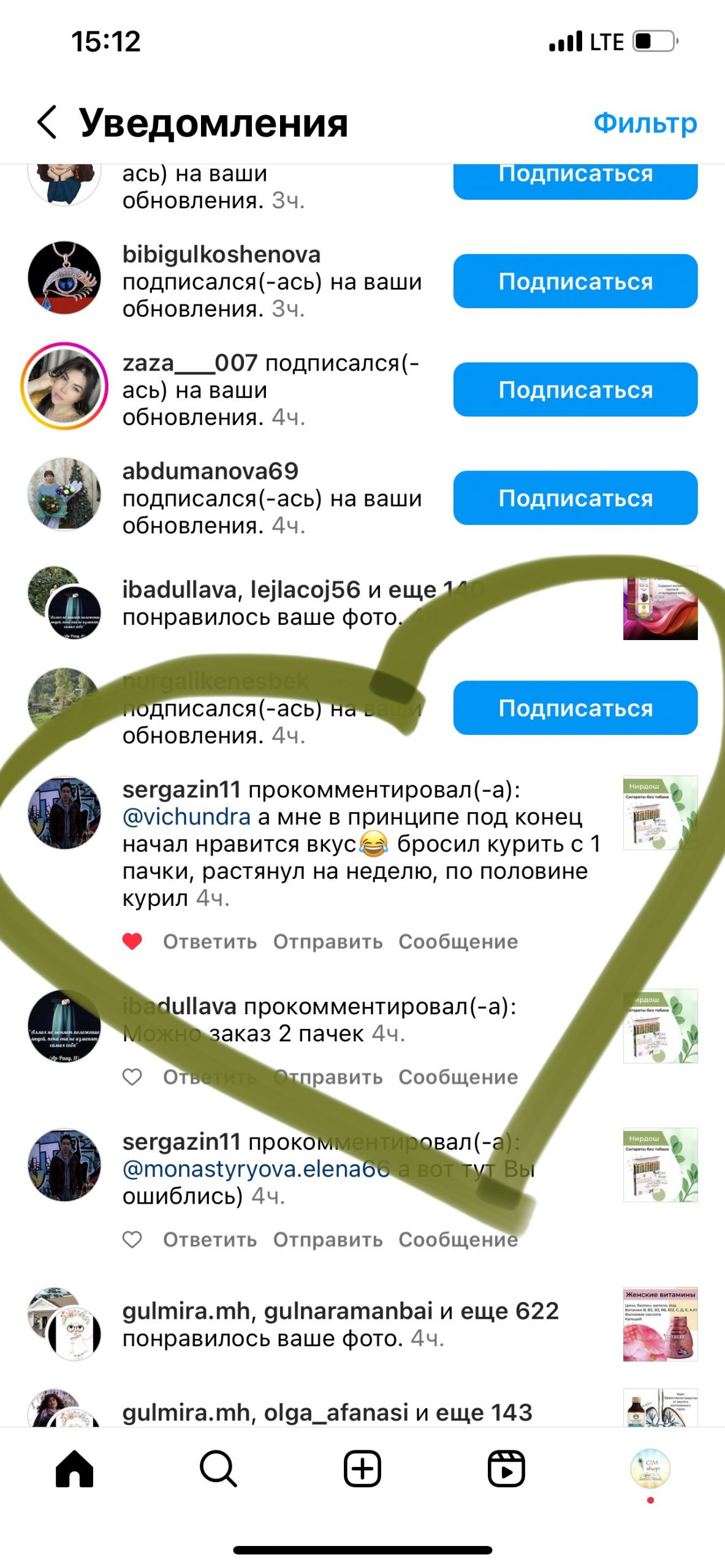This screenshot has height=1568, width=725.
Task: Open the profile tab
Action: [x=650, y=1469]
